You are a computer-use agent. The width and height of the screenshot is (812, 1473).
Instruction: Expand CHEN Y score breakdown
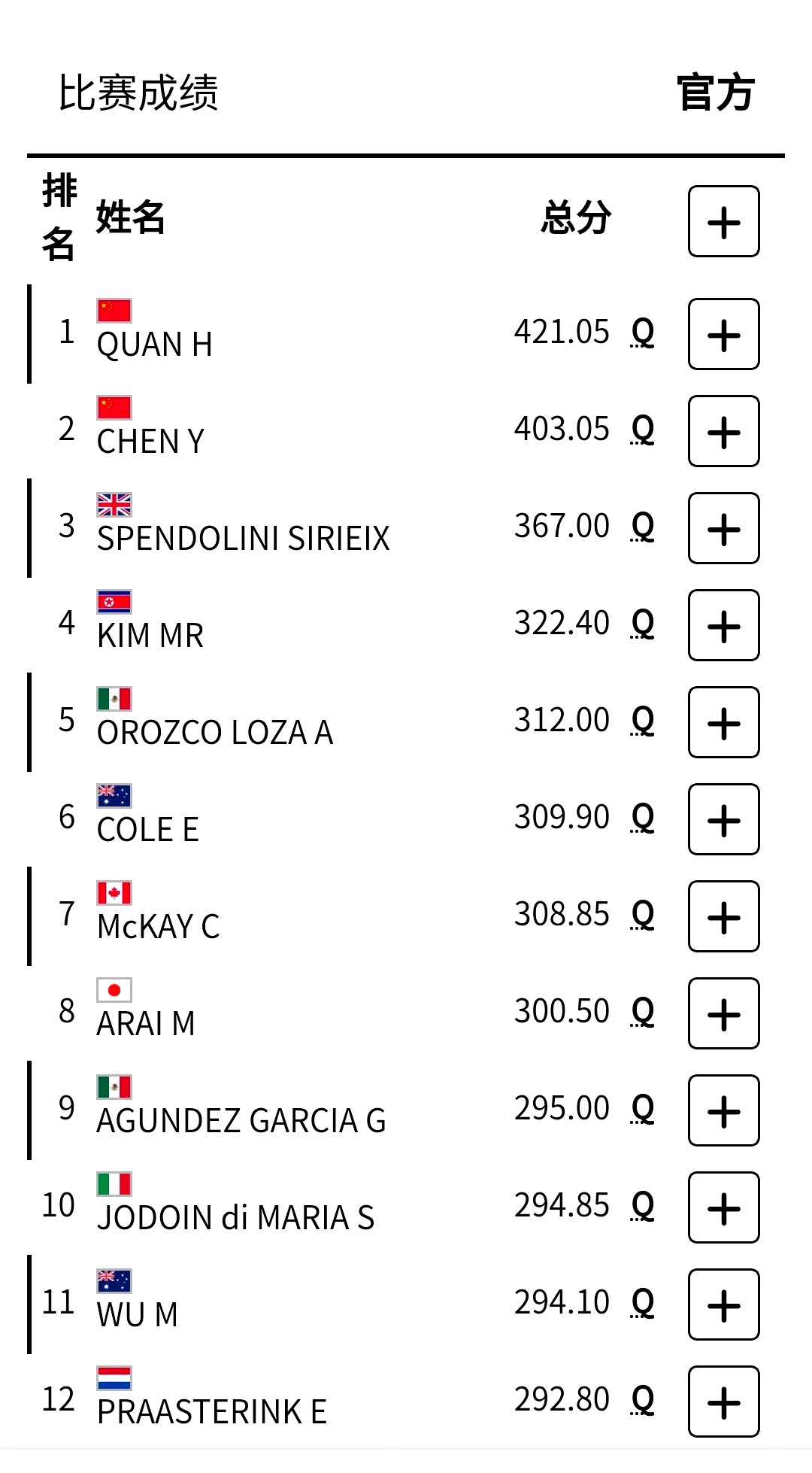click(x=723, y=431)
